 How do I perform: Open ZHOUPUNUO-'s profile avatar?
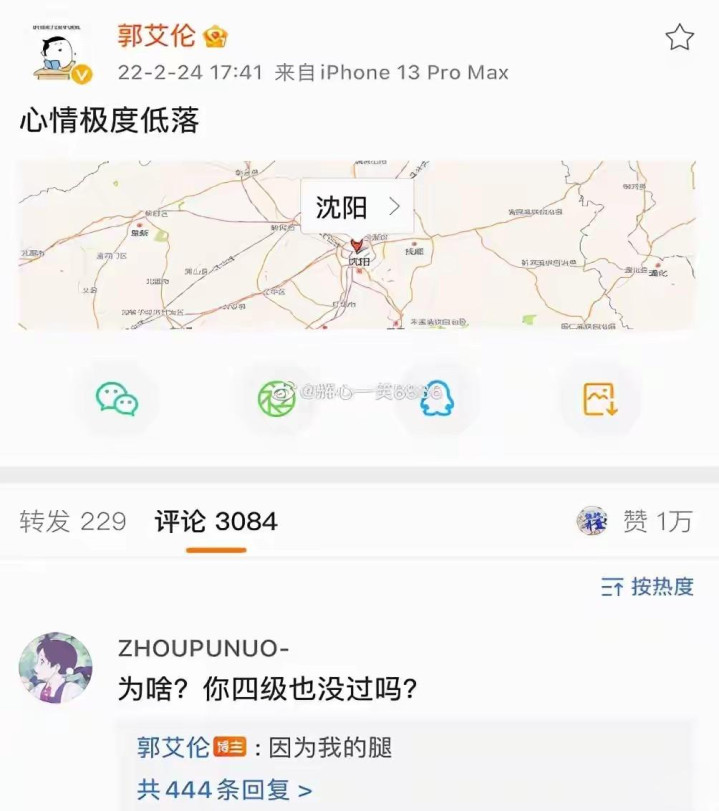point(56,667)
